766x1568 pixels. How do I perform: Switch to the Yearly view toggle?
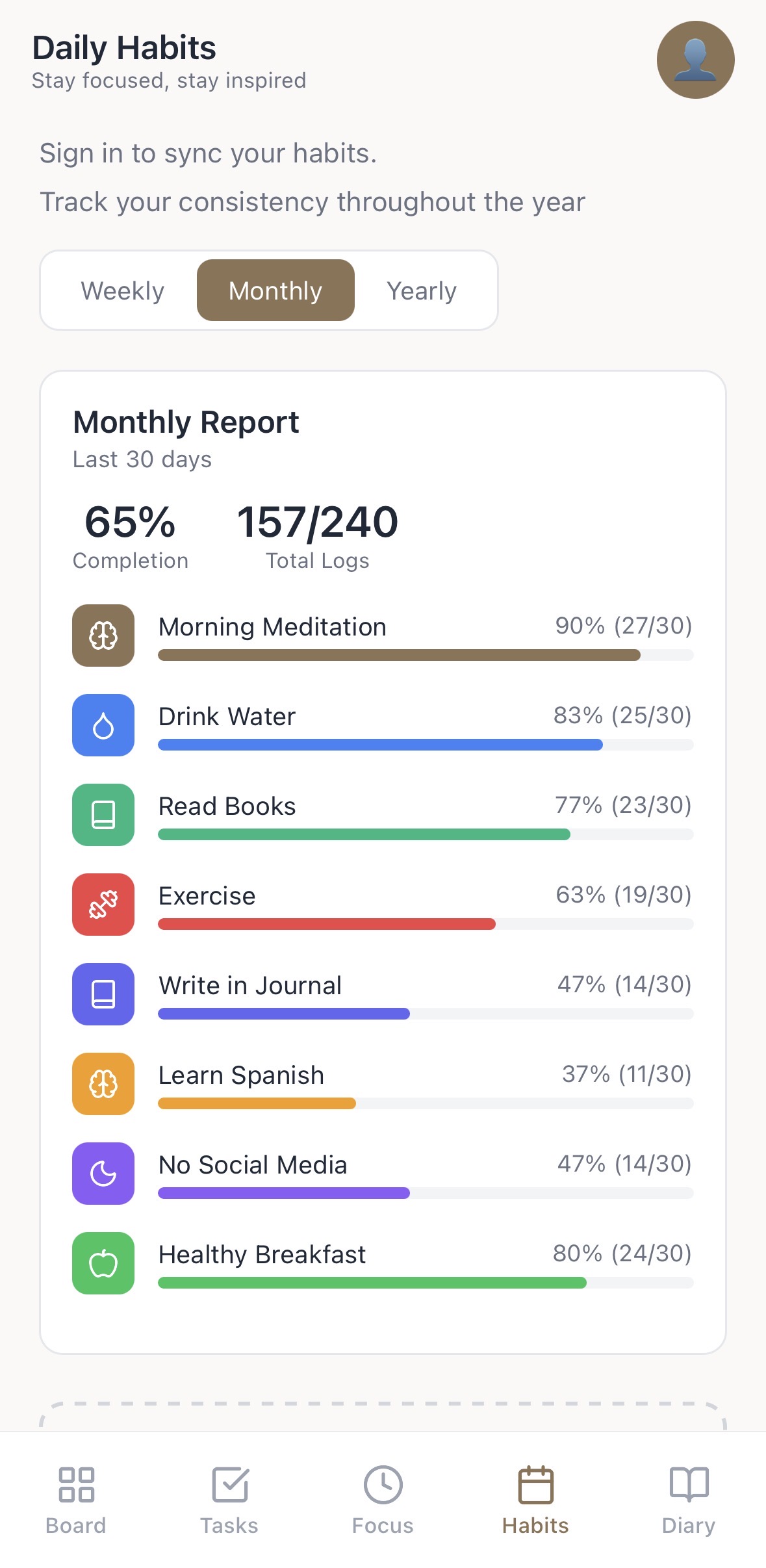click(421, 290)
